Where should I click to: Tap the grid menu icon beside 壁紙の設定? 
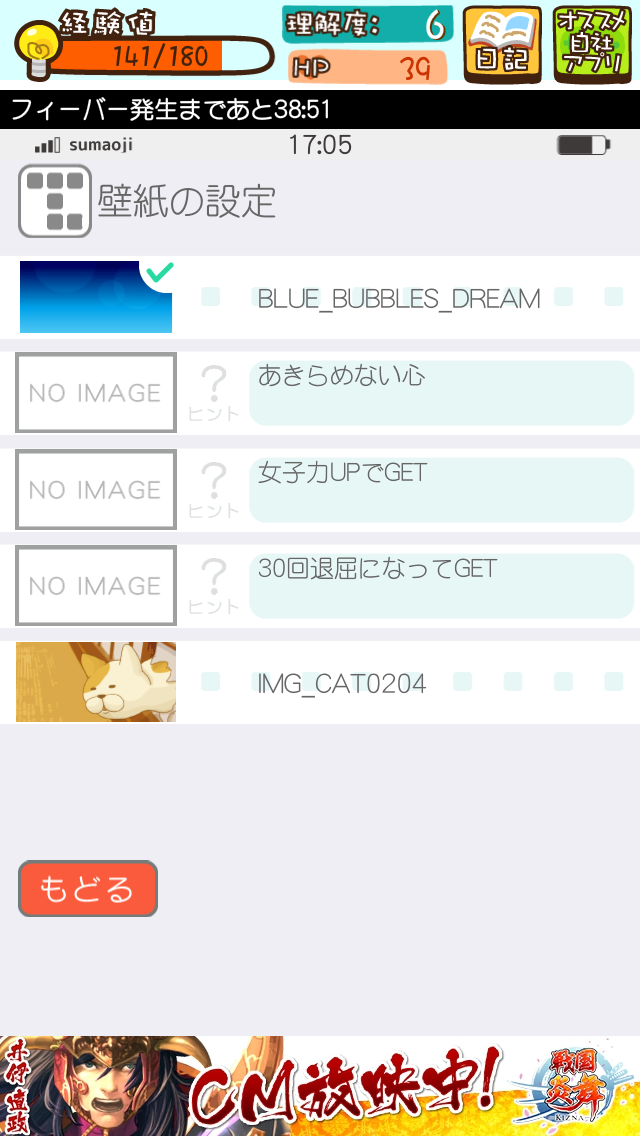point(55,201)
